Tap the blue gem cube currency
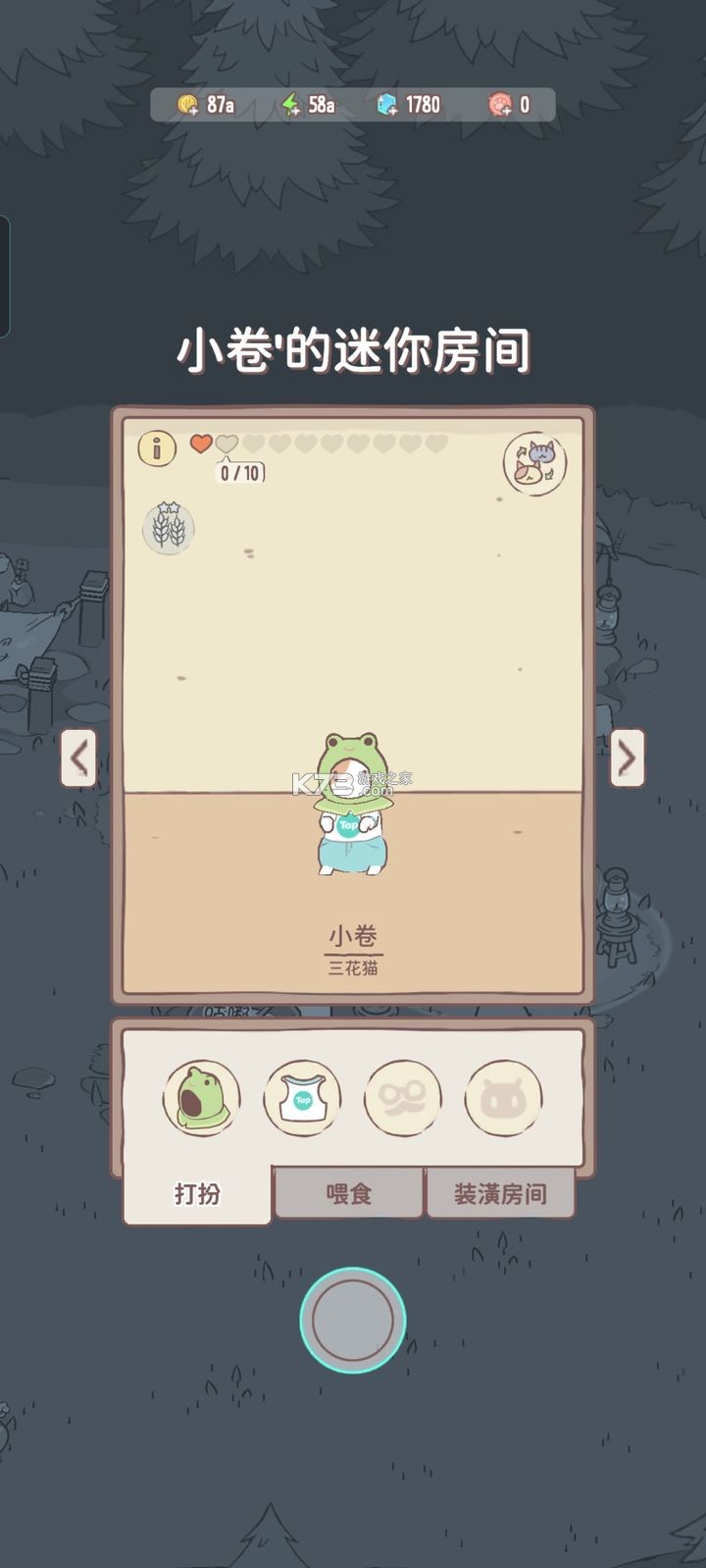Image resolution: width=706 pixels, height=1568 pixels. (388, 105)
